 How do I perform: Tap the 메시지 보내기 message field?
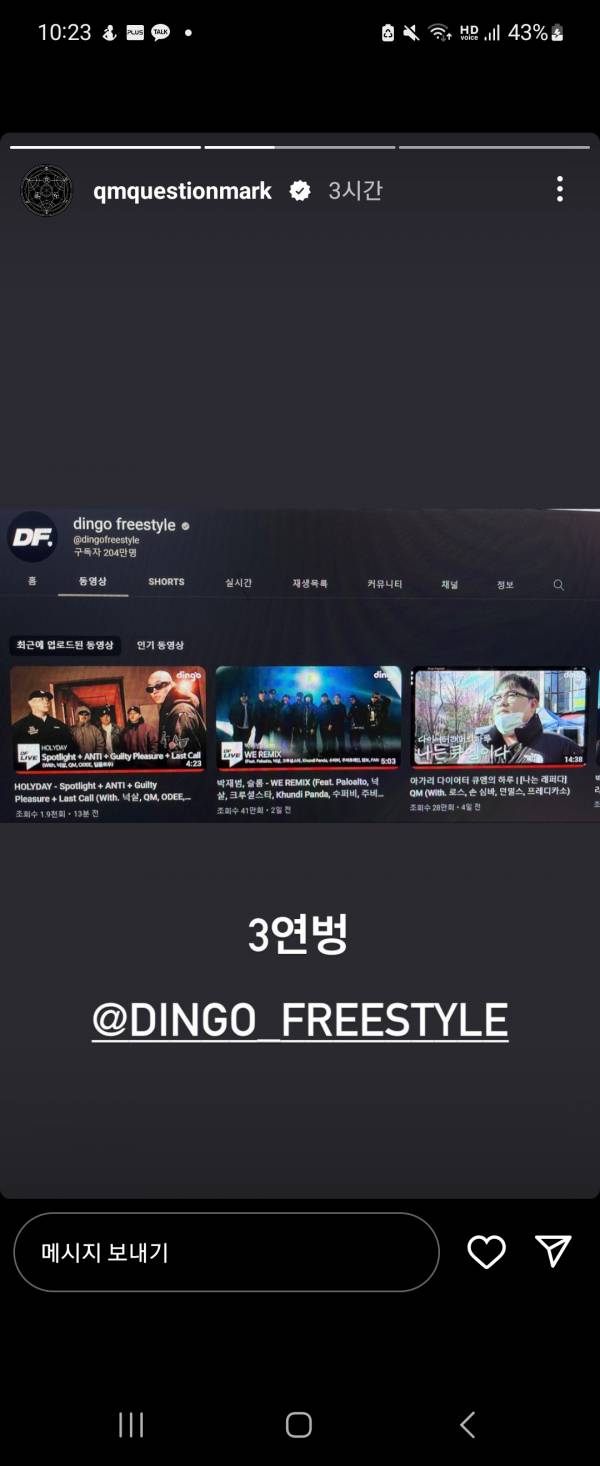[226, 1252]
